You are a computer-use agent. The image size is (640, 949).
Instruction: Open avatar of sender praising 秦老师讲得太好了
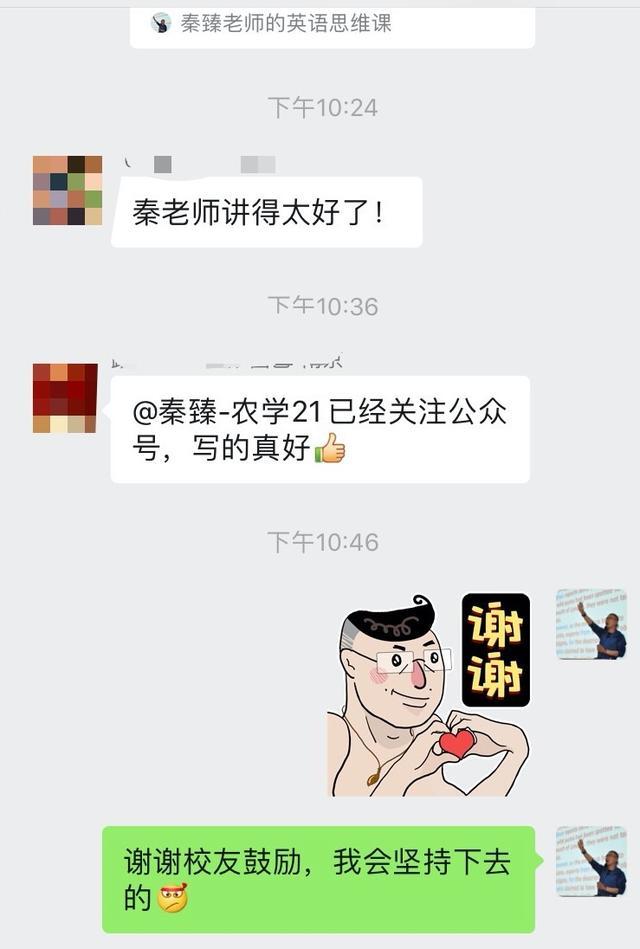pos(67,190)
